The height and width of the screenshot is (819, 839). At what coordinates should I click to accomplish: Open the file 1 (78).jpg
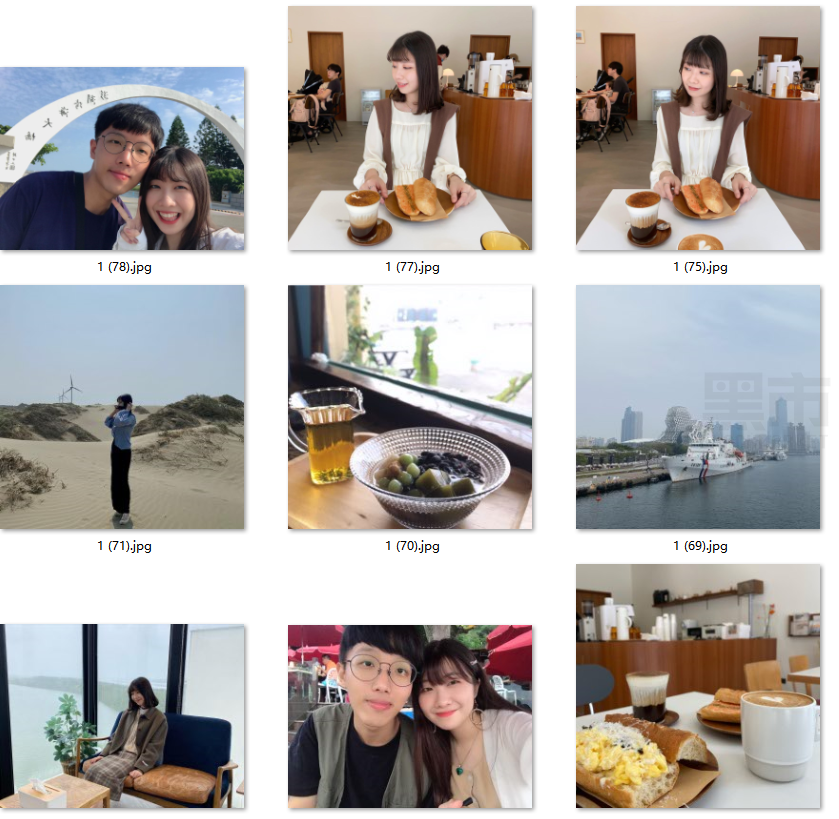point(122,158)
